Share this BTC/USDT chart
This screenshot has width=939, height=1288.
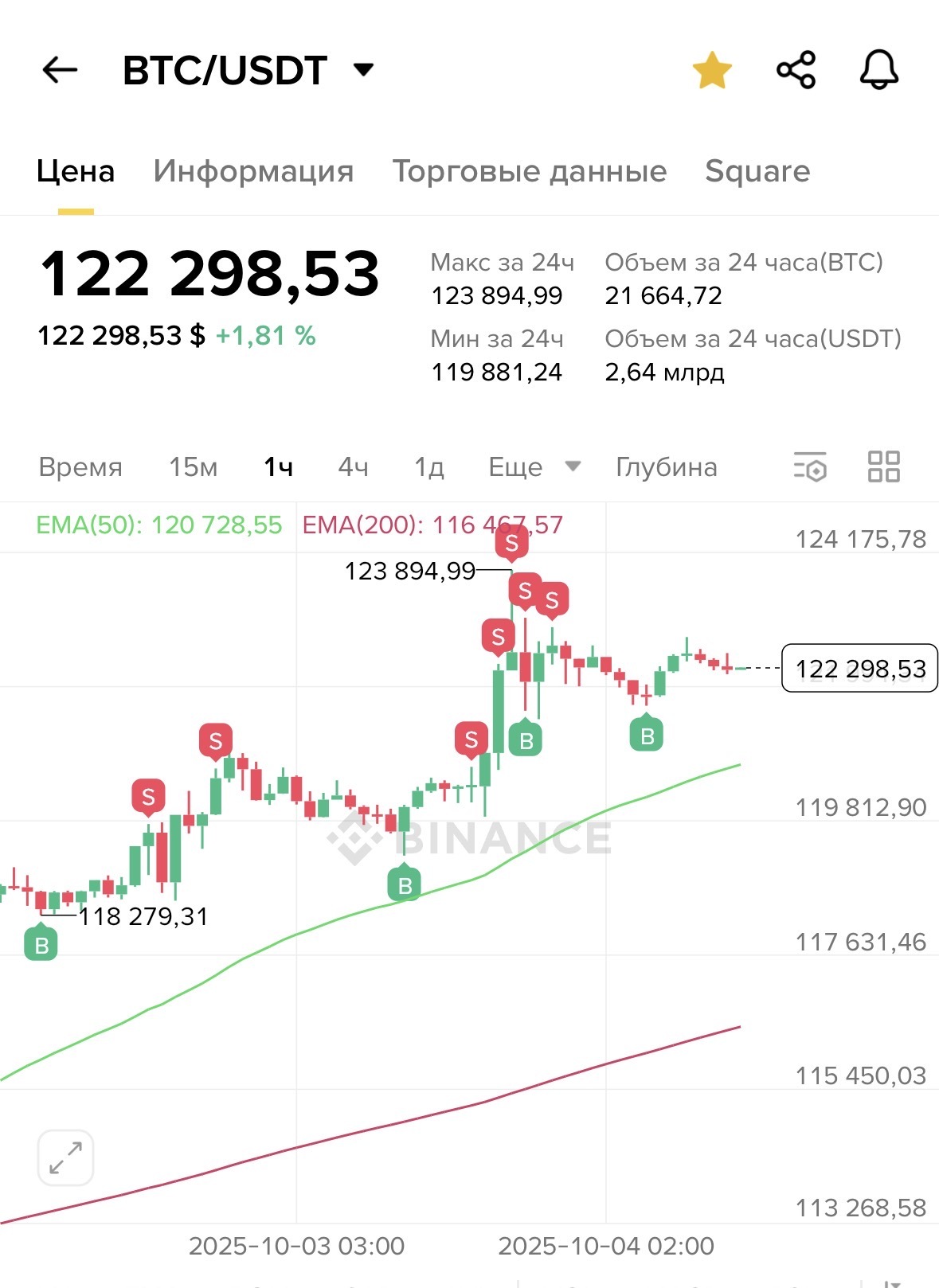[796, 70]
